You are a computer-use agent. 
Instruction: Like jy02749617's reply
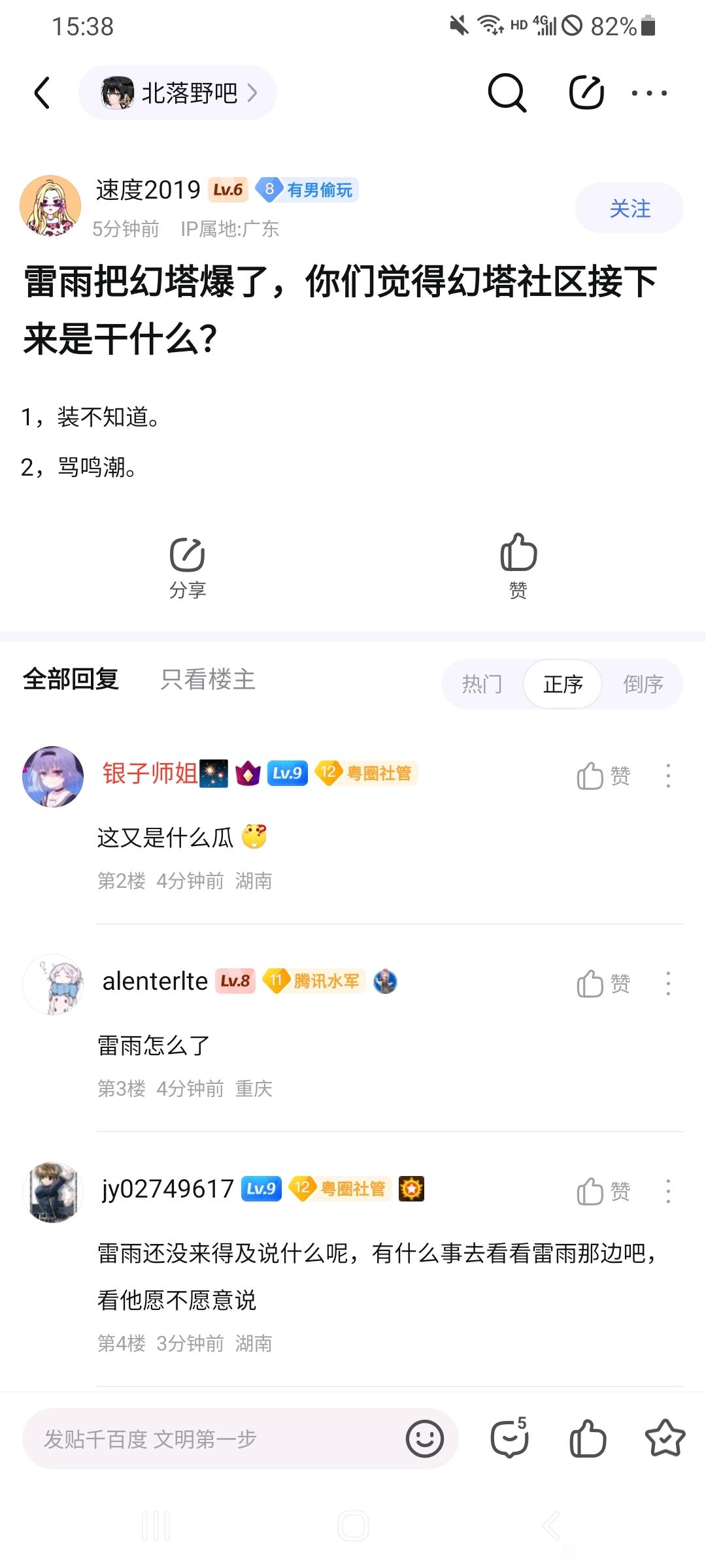pyautogui.click(x=603, y=1191)
